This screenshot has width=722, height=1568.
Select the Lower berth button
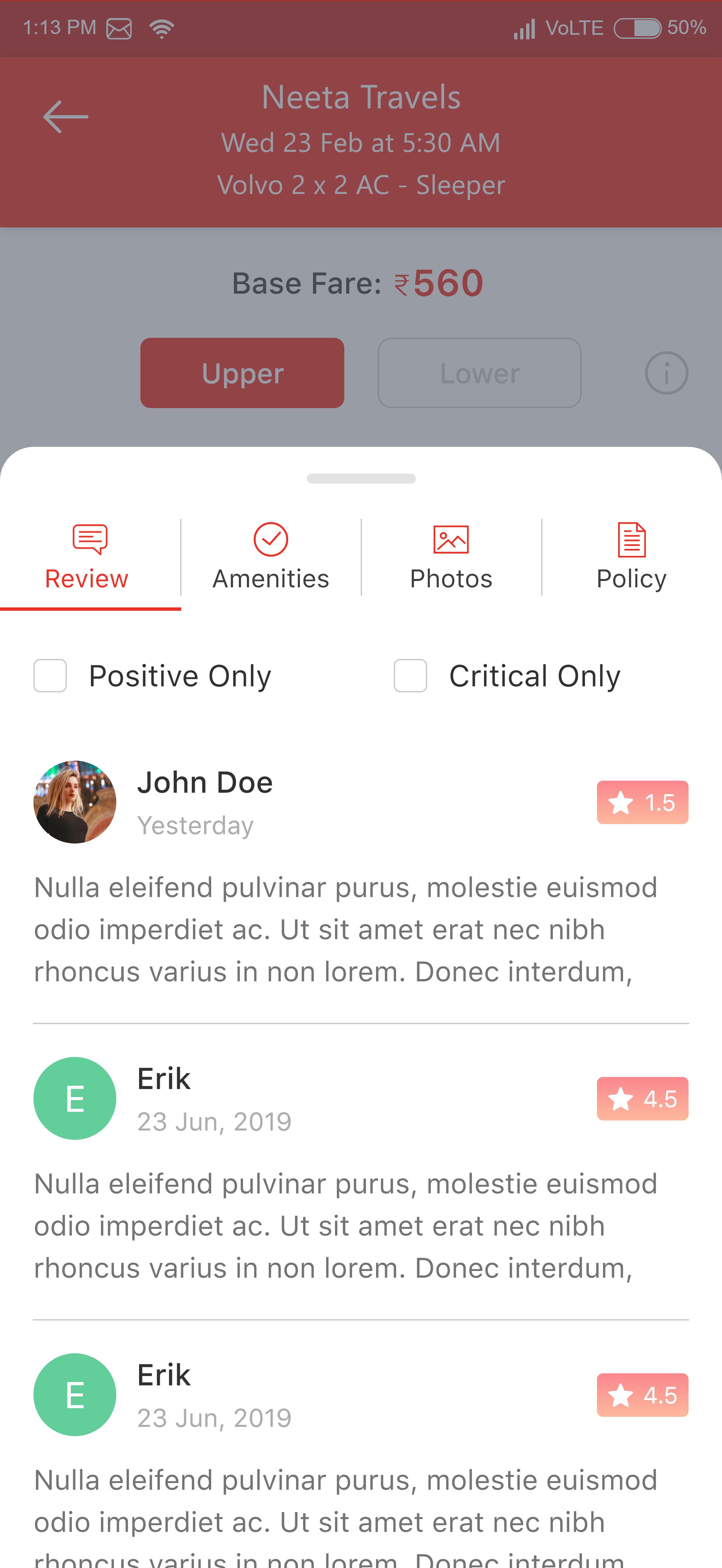[479, 373]
